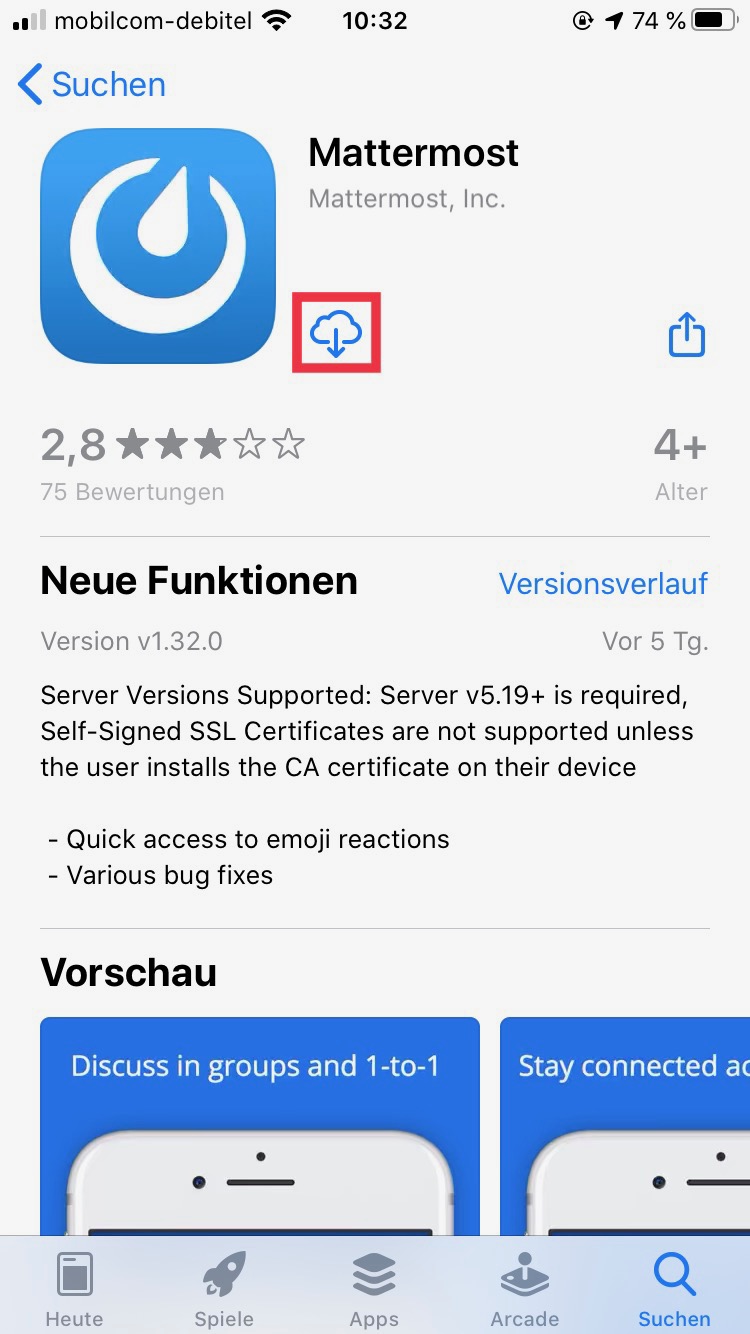The height and width of the screenshot is (1334, 750).
Task: Switch to the Apps tab
Action: 374,1288
